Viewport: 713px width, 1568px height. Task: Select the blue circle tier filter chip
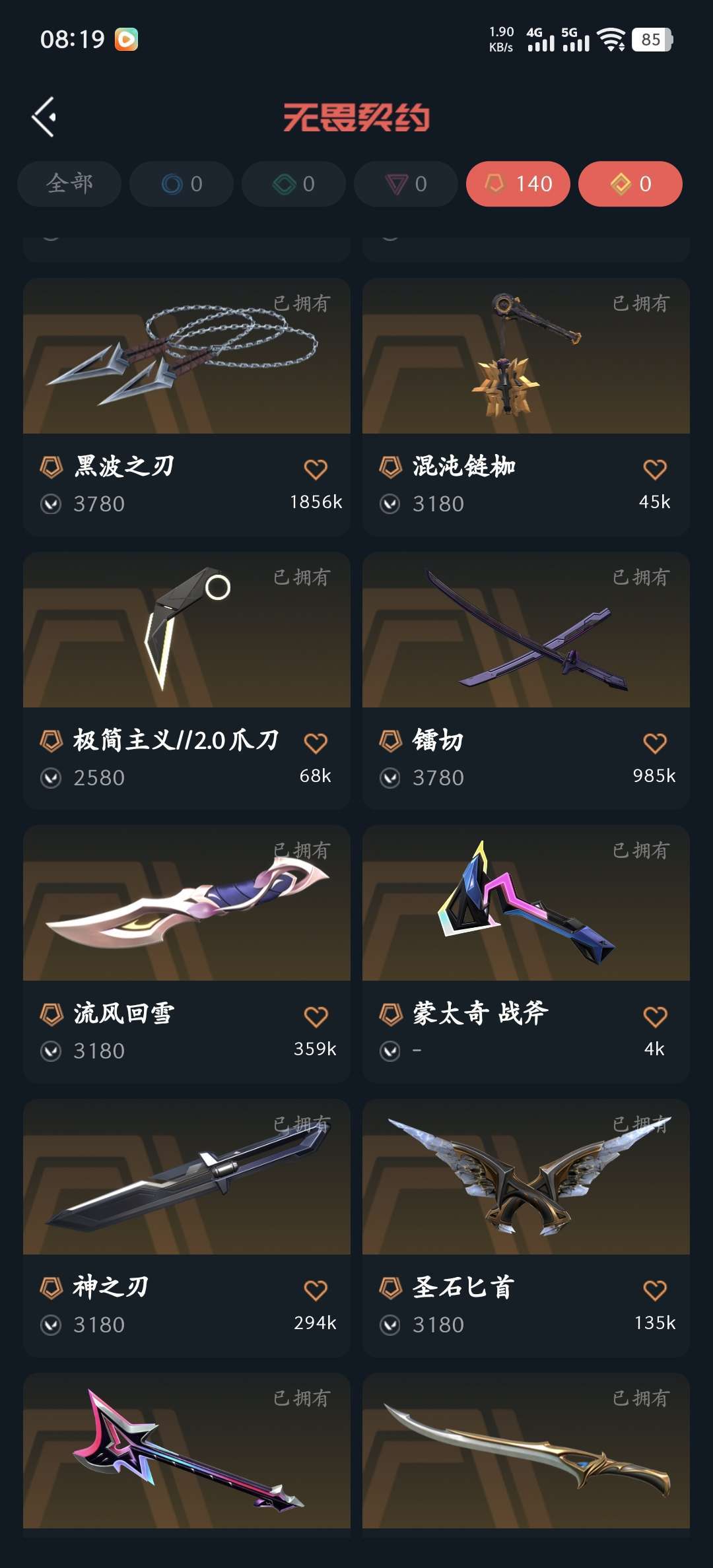coord(182,183)
